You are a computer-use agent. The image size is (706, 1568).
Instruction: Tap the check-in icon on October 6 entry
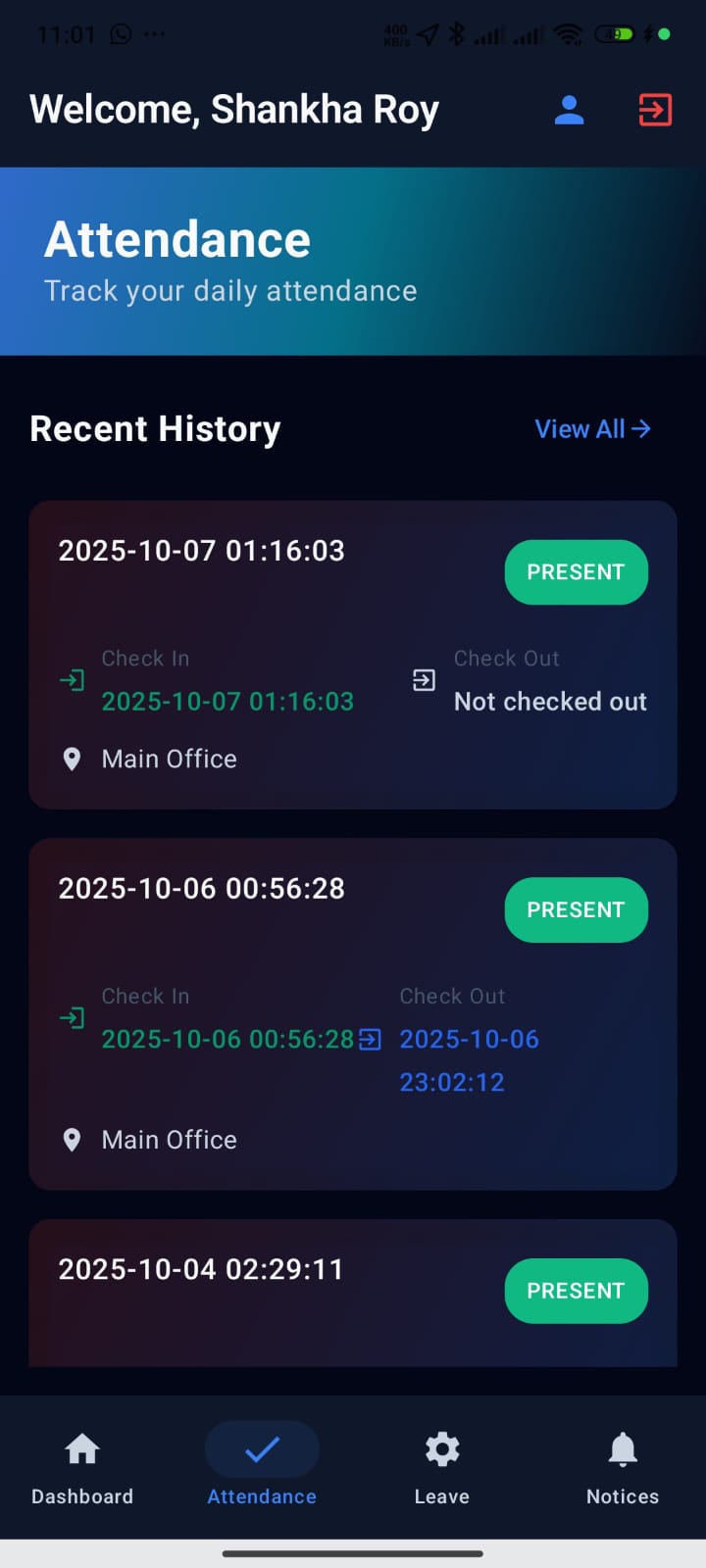(x=71, y=1017)
